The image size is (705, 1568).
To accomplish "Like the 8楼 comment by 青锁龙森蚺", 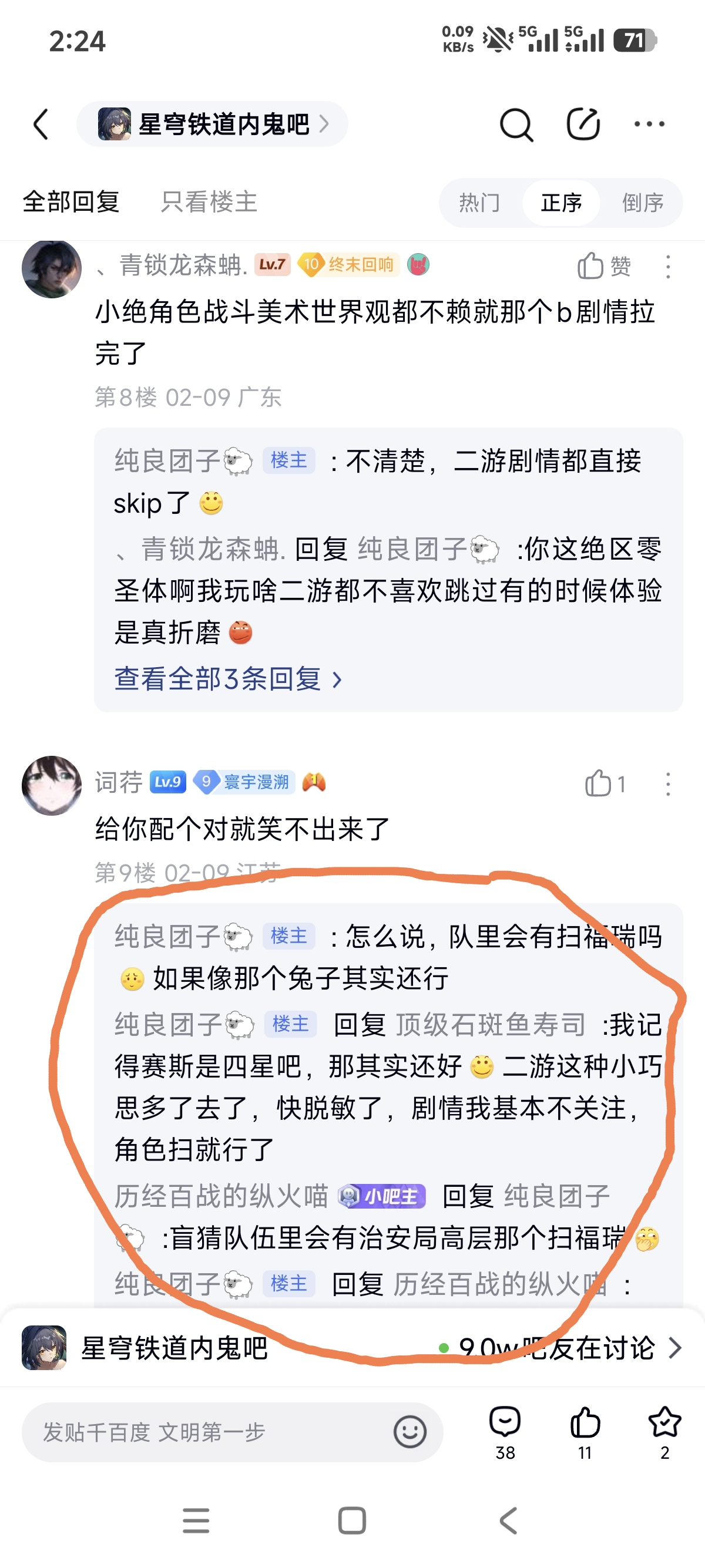I will pyautogui.click(x=603, y=266).
